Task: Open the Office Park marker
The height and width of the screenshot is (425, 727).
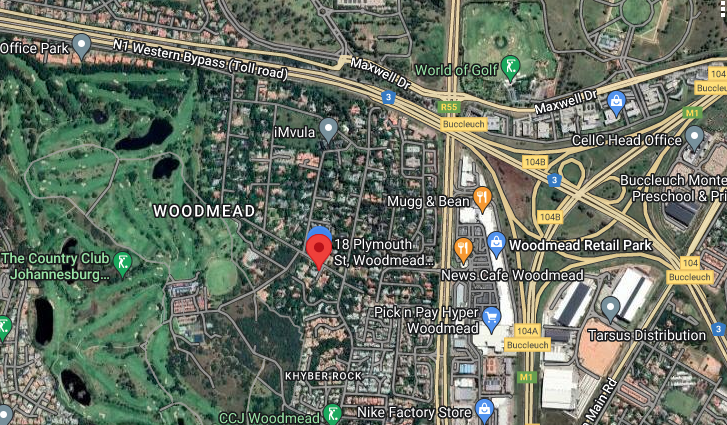Action: 82,45
